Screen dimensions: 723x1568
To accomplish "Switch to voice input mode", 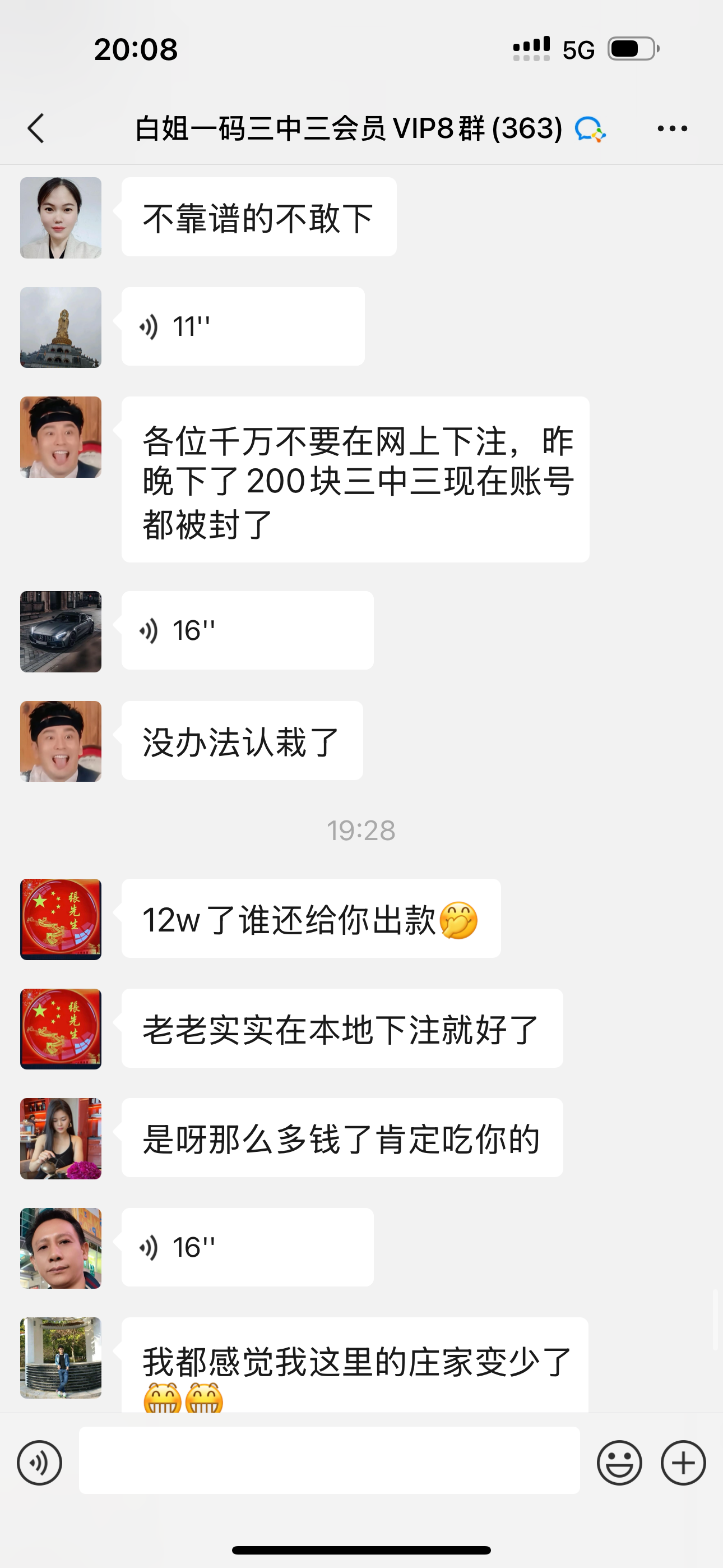I will (x=40, y=1463).
